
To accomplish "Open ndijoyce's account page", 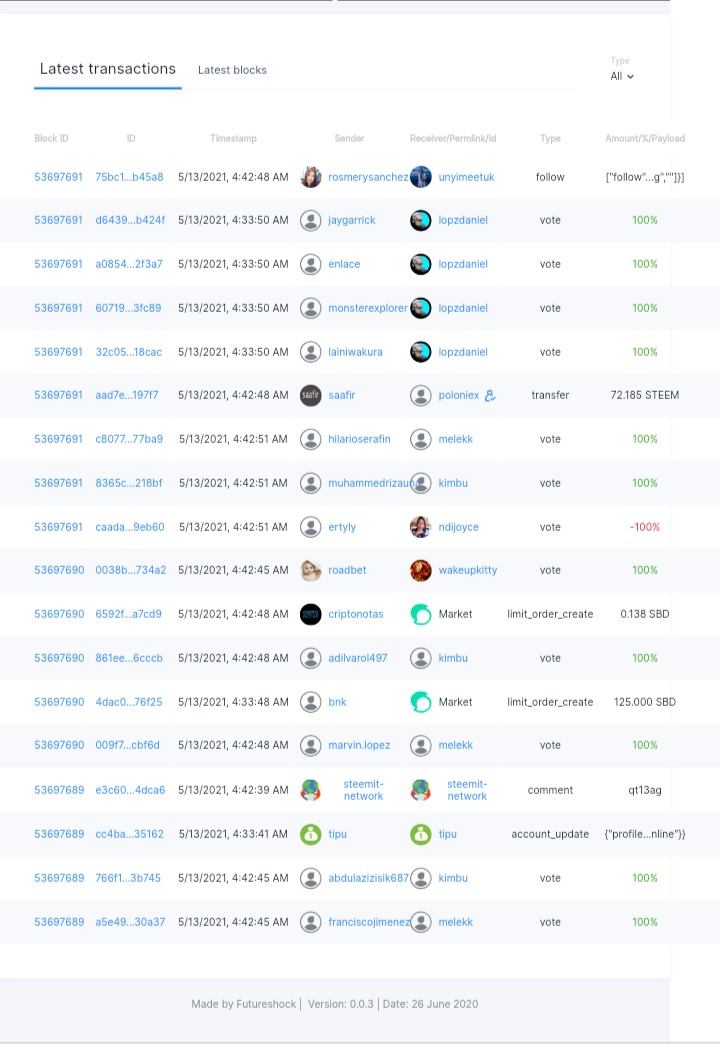I will [458, 527].
